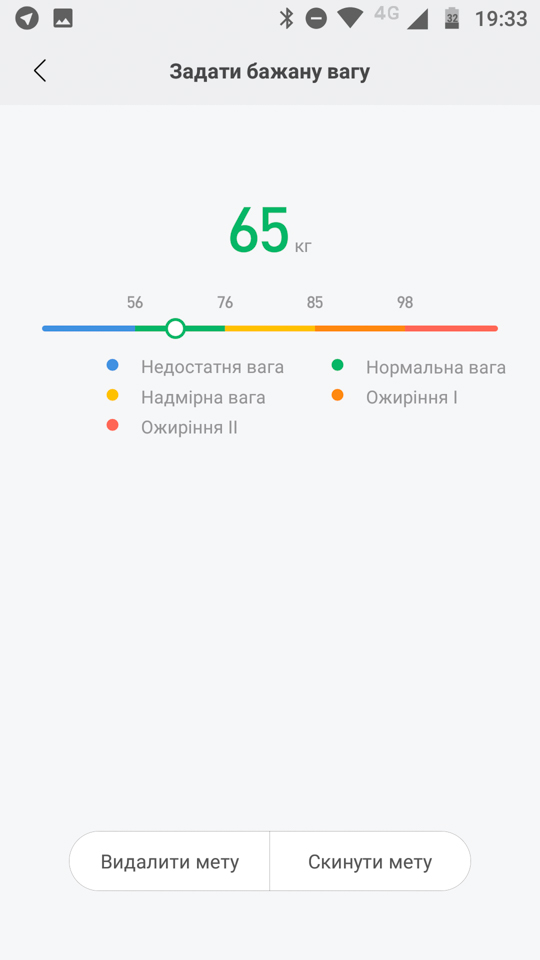Tap the weight slider handle

[175, 329]
